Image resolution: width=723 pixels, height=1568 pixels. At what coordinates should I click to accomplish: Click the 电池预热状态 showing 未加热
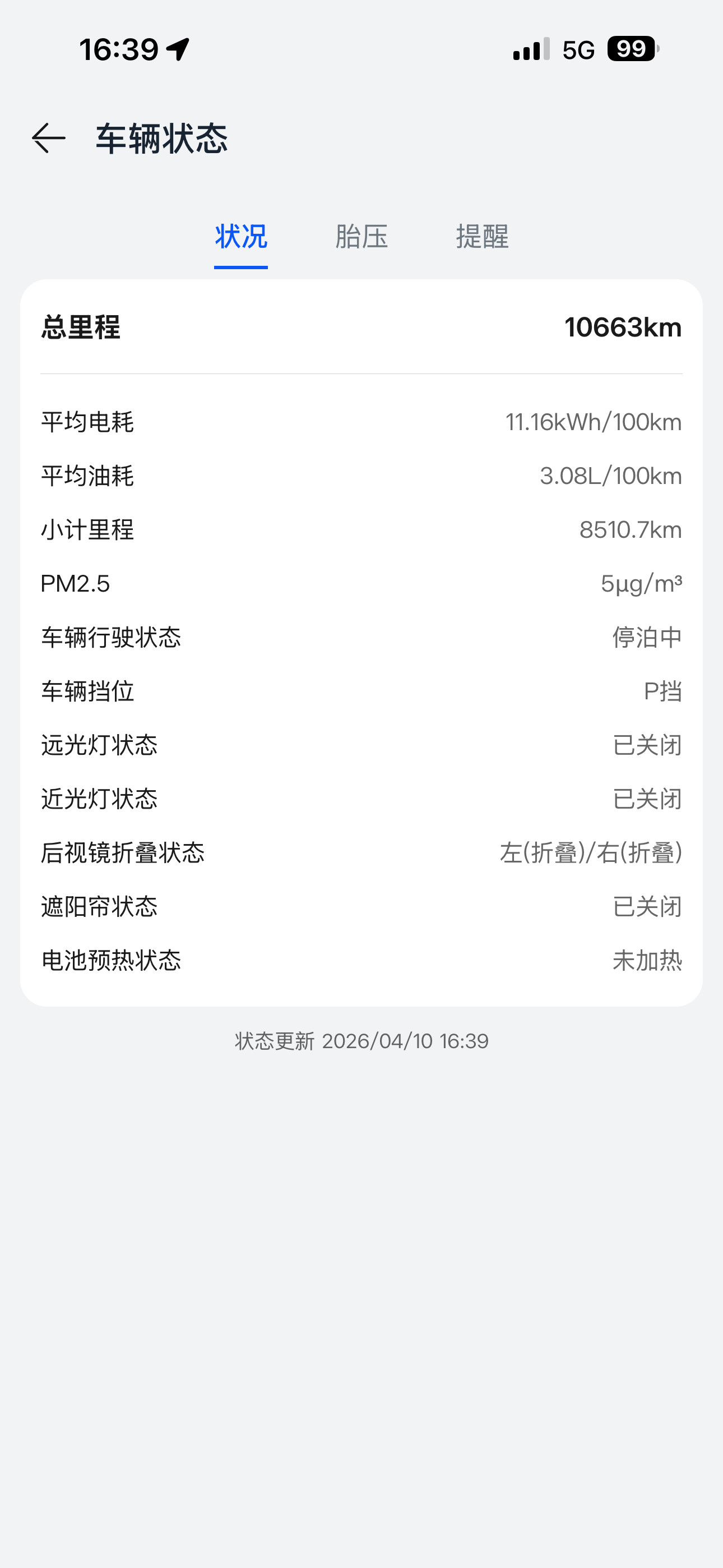click(361, 961)
